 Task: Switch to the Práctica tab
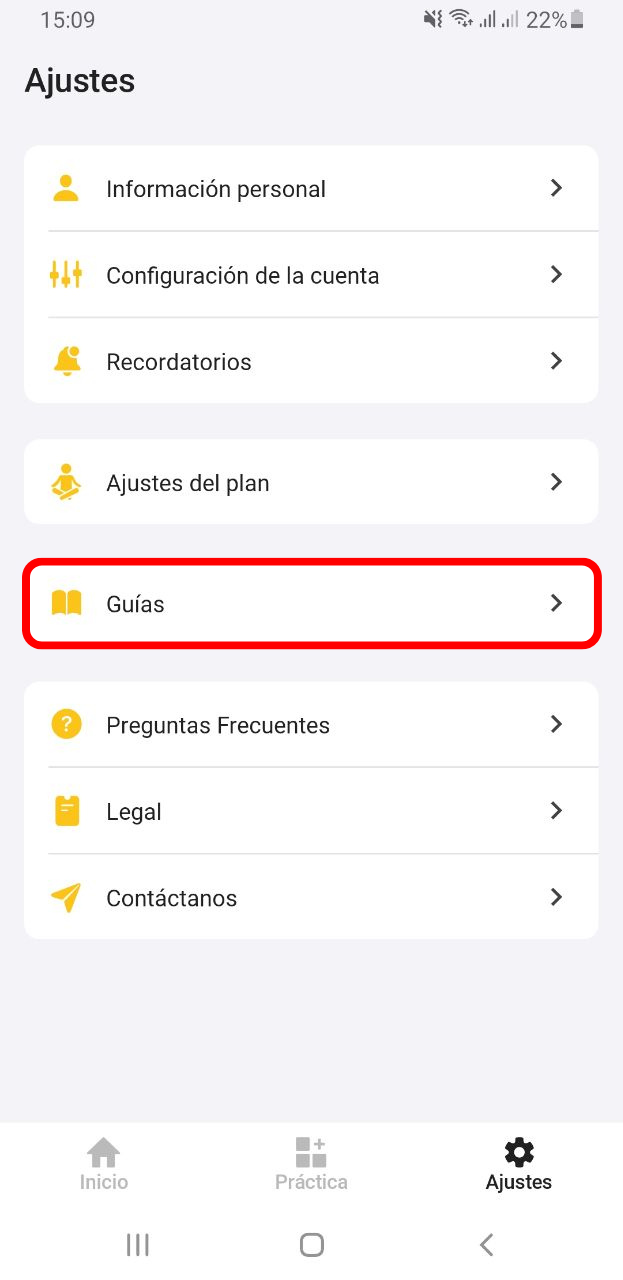(311, 1165)
